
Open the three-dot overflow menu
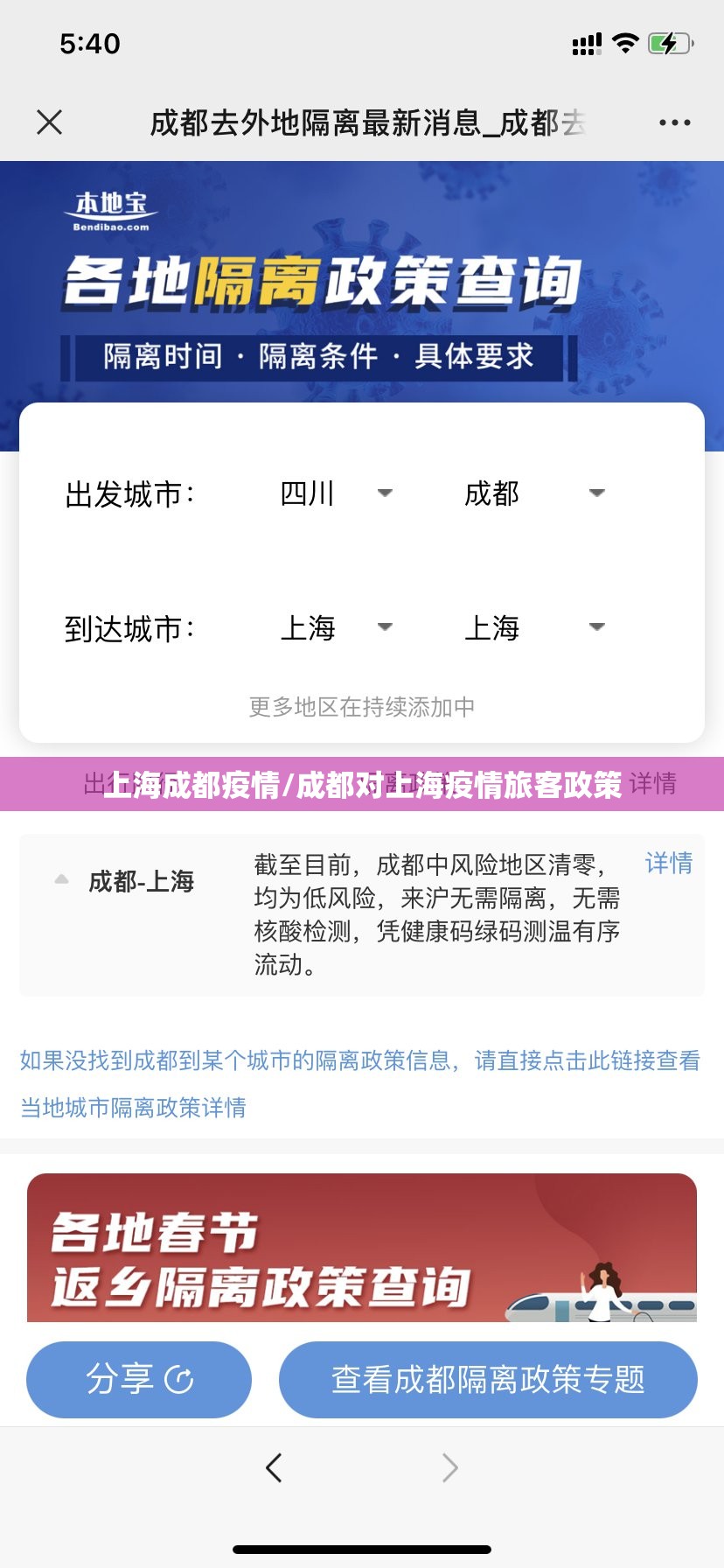674,122
